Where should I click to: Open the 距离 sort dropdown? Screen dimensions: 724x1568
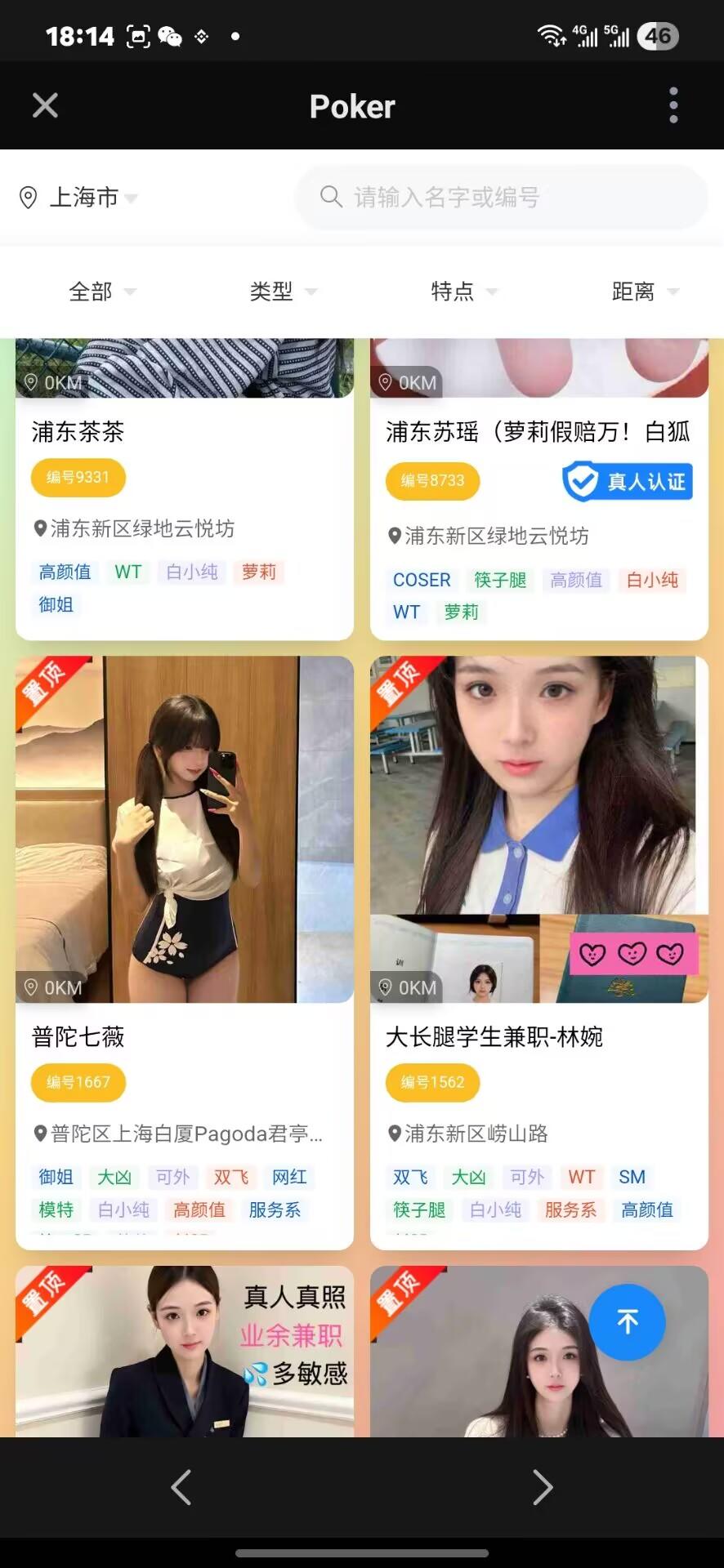pos(644,292)
